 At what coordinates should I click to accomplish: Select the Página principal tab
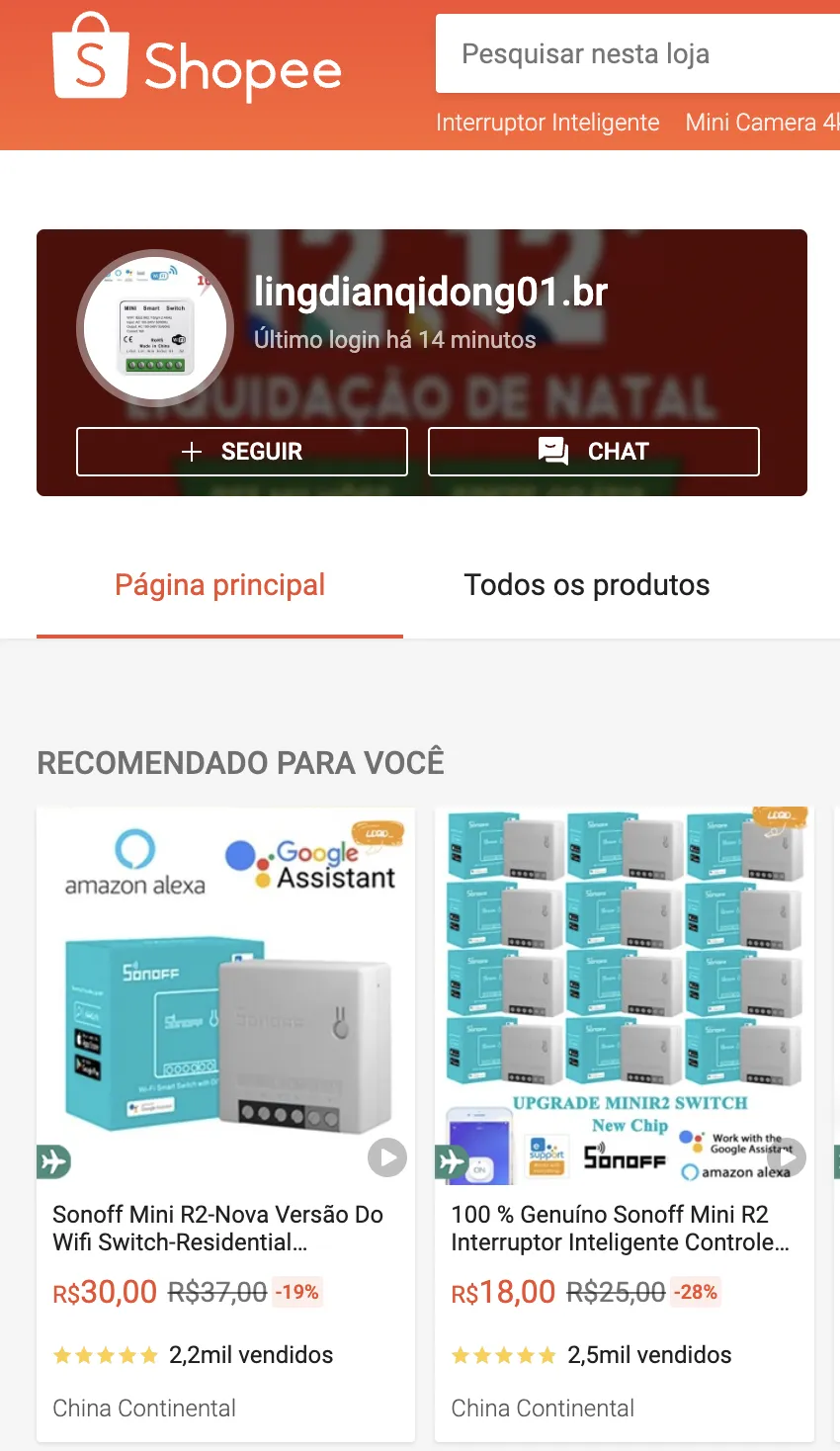(219, 585)
